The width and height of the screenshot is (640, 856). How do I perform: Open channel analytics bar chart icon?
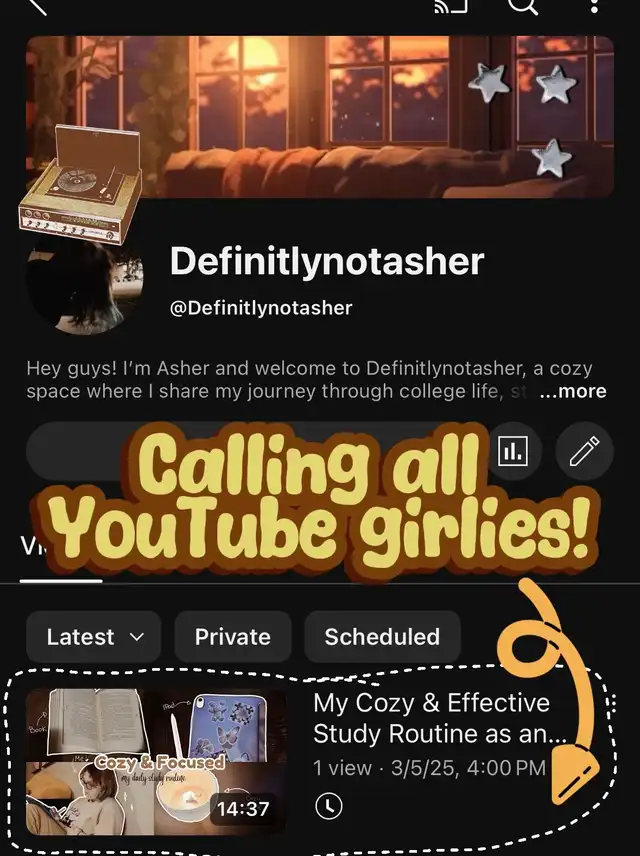(x=511, y=452)
